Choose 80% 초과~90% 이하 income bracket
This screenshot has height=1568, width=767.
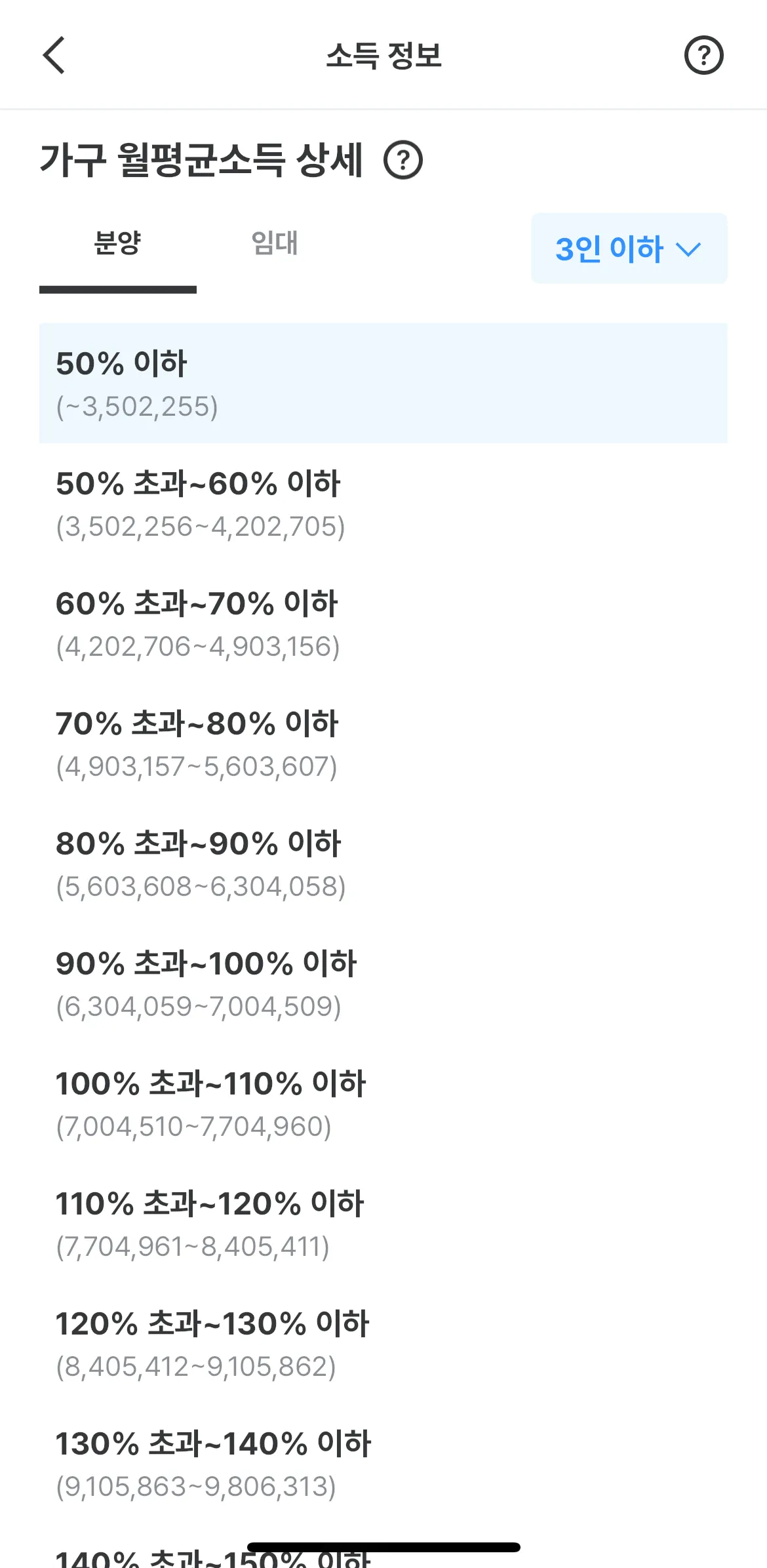coord(383,864)
